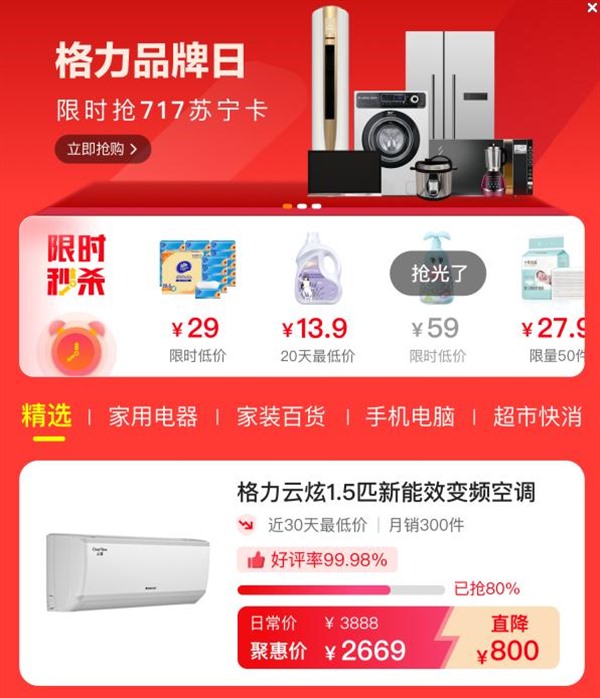Open the sold-out ¥59 flash deal
Screen dimensions: 600x698
tap(436, 296)
